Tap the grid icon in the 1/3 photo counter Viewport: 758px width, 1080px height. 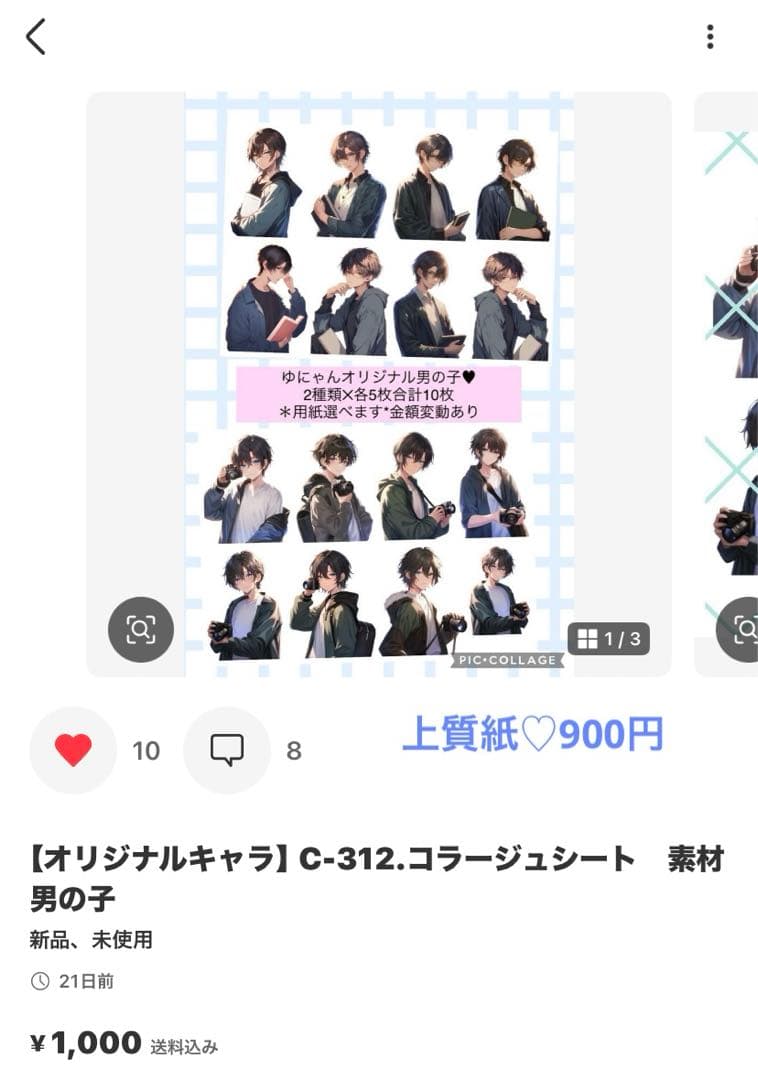[589, 639]
